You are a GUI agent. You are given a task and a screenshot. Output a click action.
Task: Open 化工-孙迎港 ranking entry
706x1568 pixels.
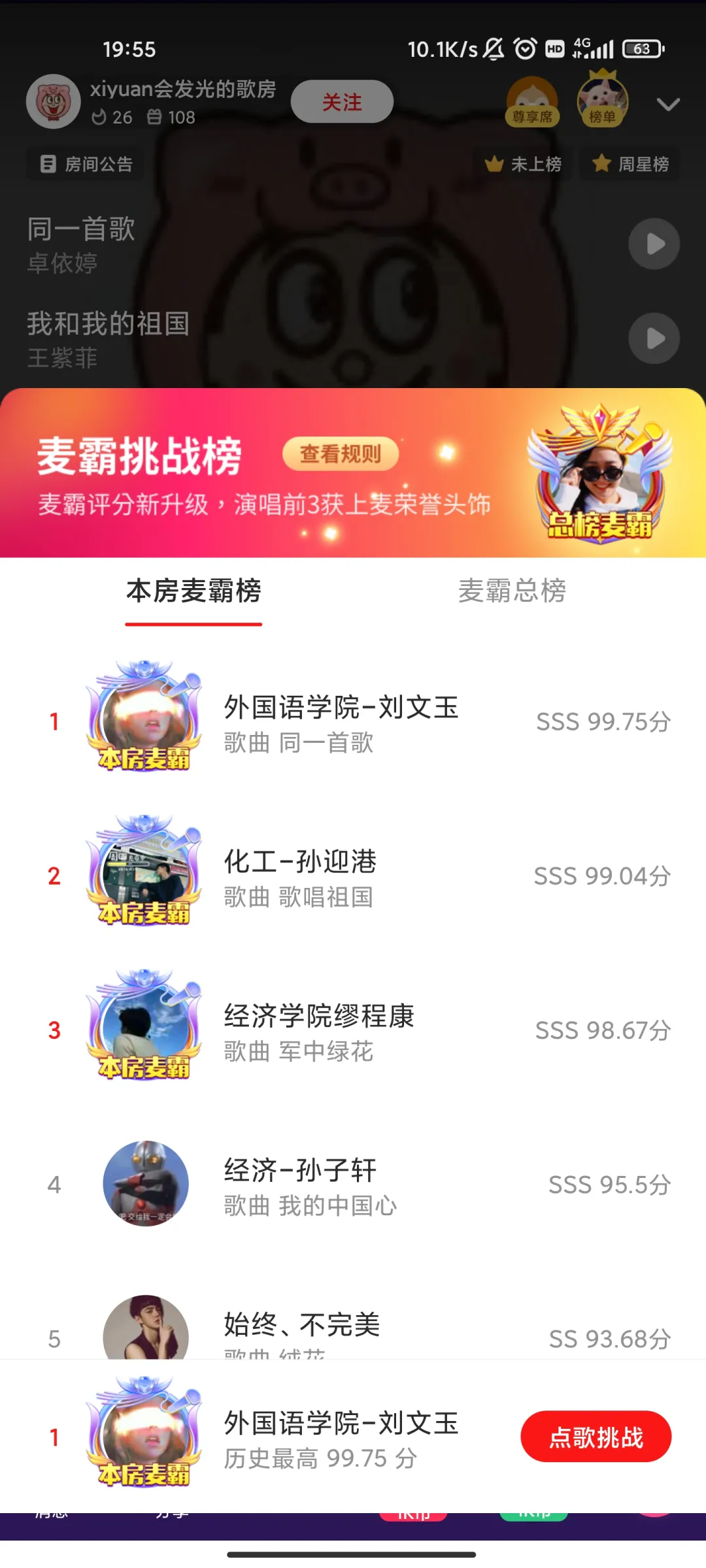click(x=353, y=876)
